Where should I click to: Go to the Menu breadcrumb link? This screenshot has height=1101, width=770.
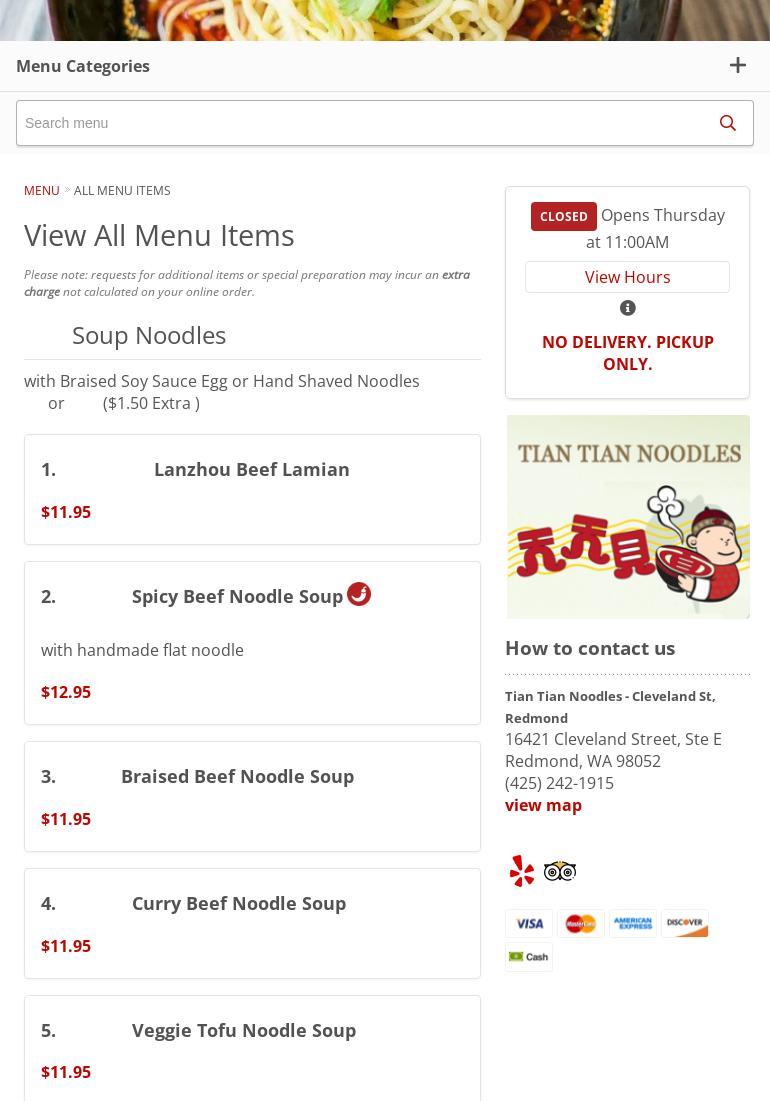click(42, 190)
